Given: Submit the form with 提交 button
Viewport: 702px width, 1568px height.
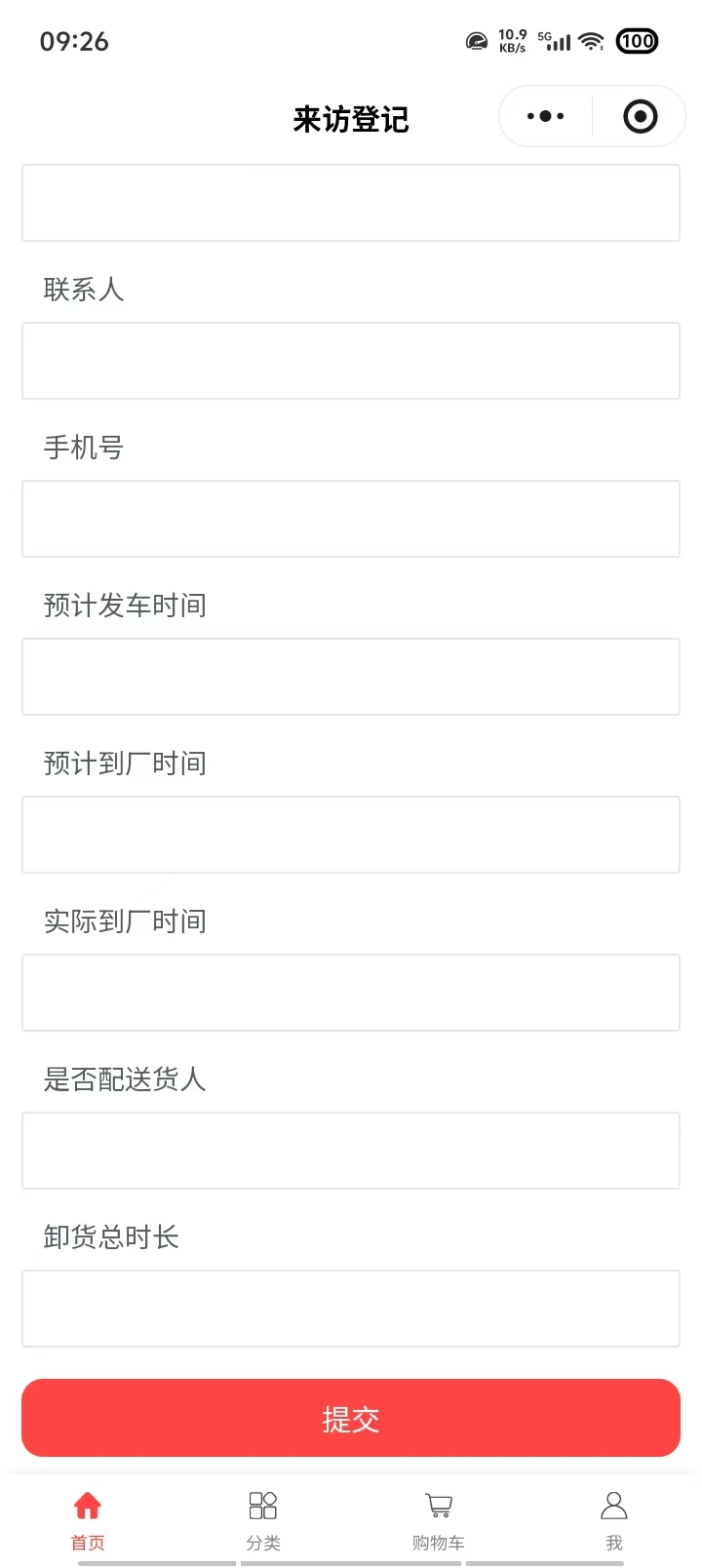Looking at the screenshot, I should pyautogui.click(x=351, y=1418).
